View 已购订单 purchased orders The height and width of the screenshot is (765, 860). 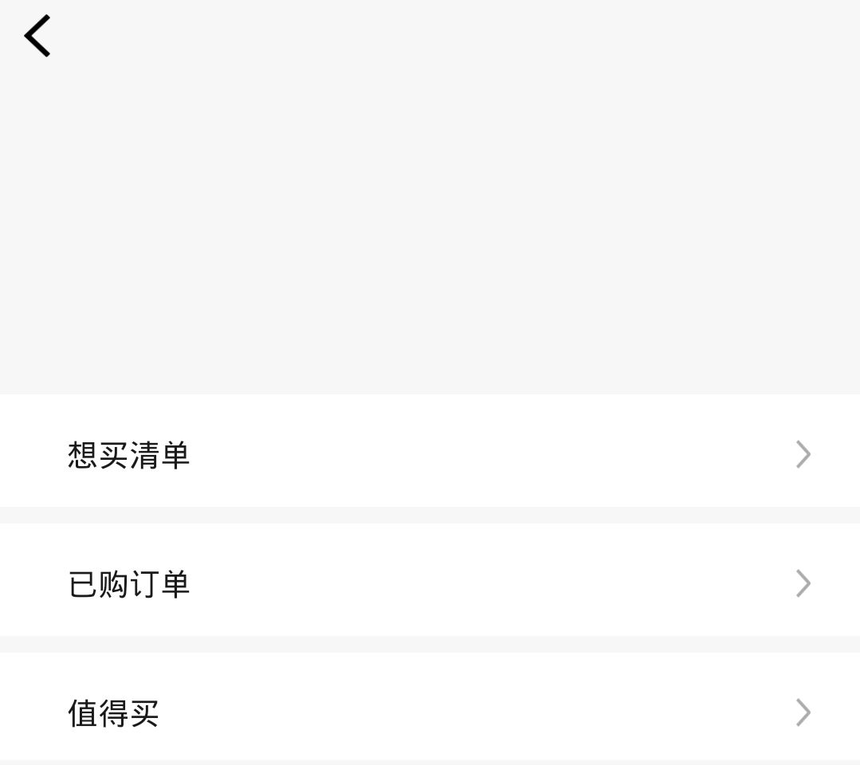tap(430, 584)
